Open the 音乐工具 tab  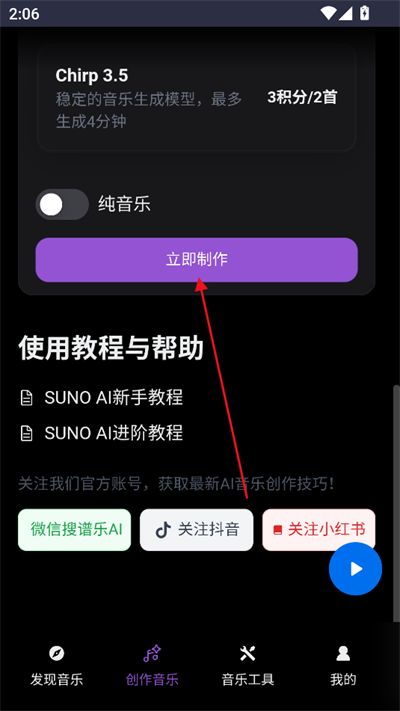pyautogui.click(x=248, y=665)
